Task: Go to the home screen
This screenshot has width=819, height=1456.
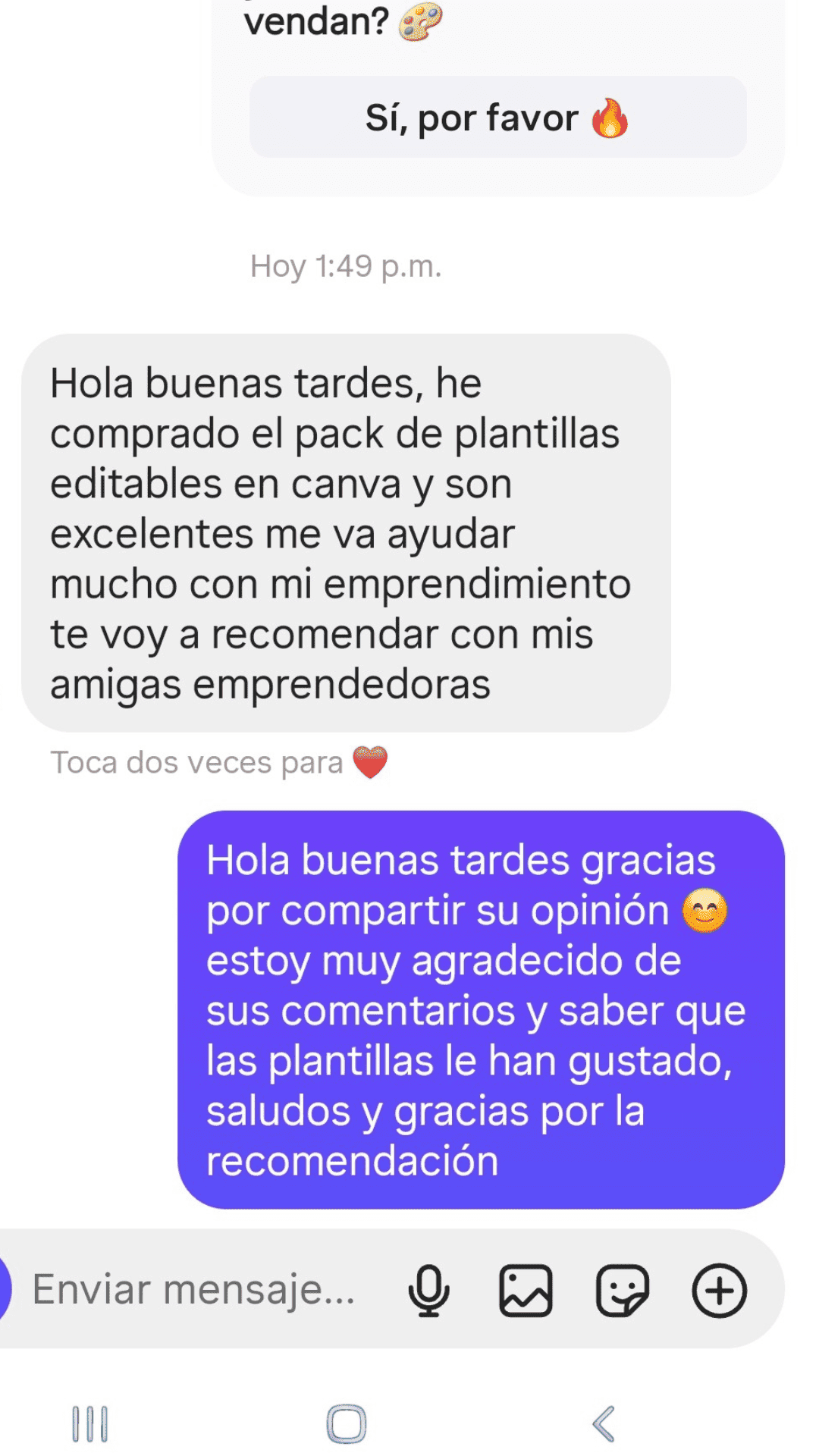Action: tap(347, 1423)
